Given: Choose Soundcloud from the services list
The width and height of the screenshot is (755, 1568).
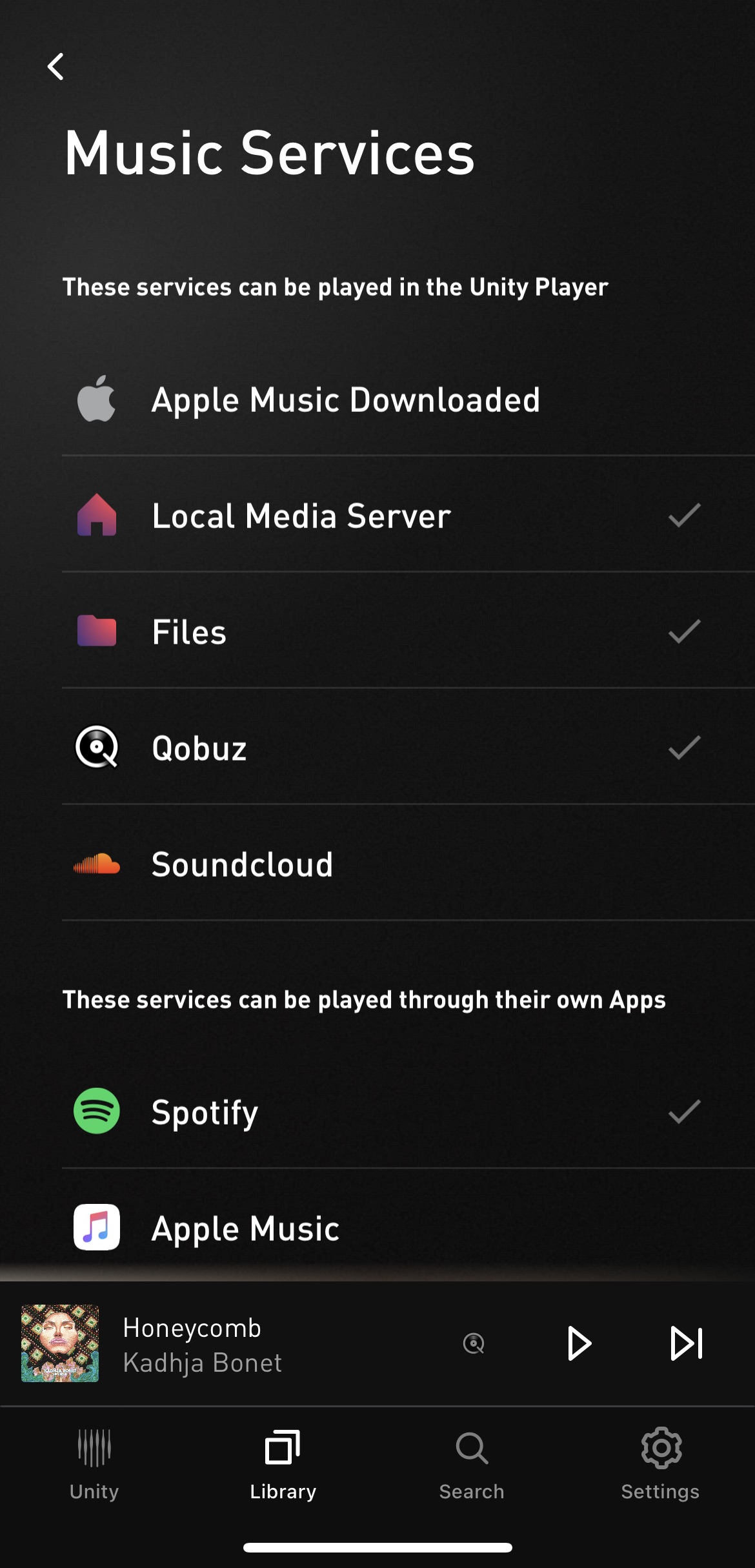Looking at the screenshot, I should 408,863.
